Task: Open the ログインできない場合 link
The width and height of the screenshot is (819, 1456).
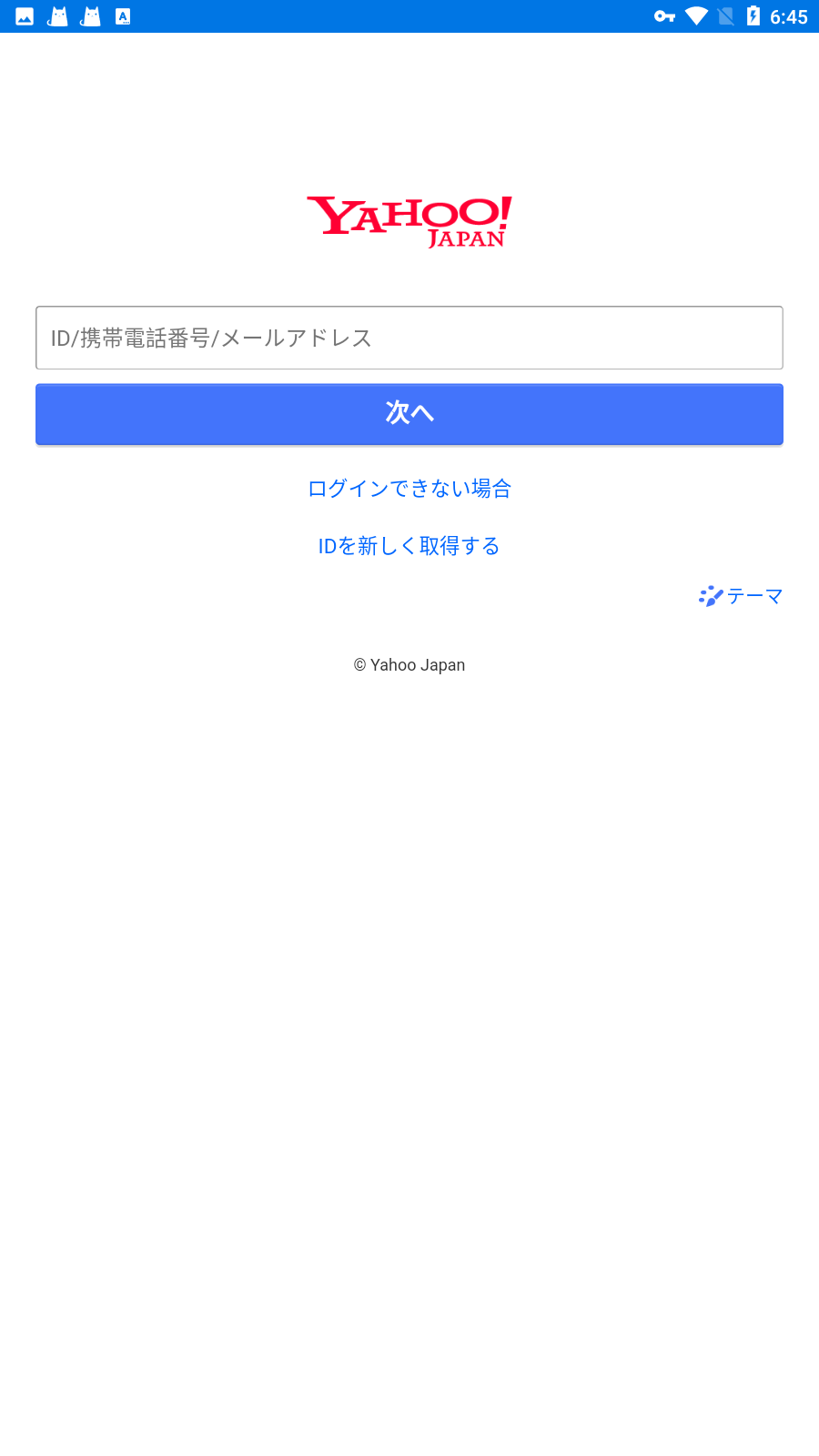Action: (409, 489)
